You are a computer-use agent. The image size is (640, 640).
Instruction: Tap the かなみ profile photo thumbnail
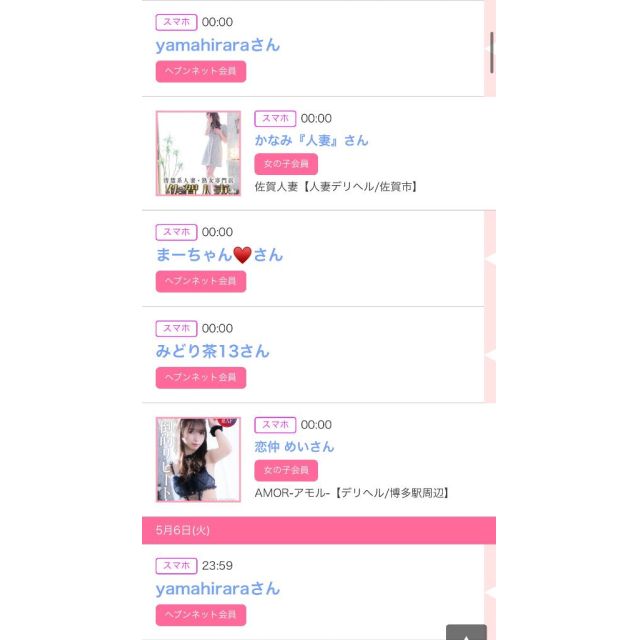(x=198, y=153)
